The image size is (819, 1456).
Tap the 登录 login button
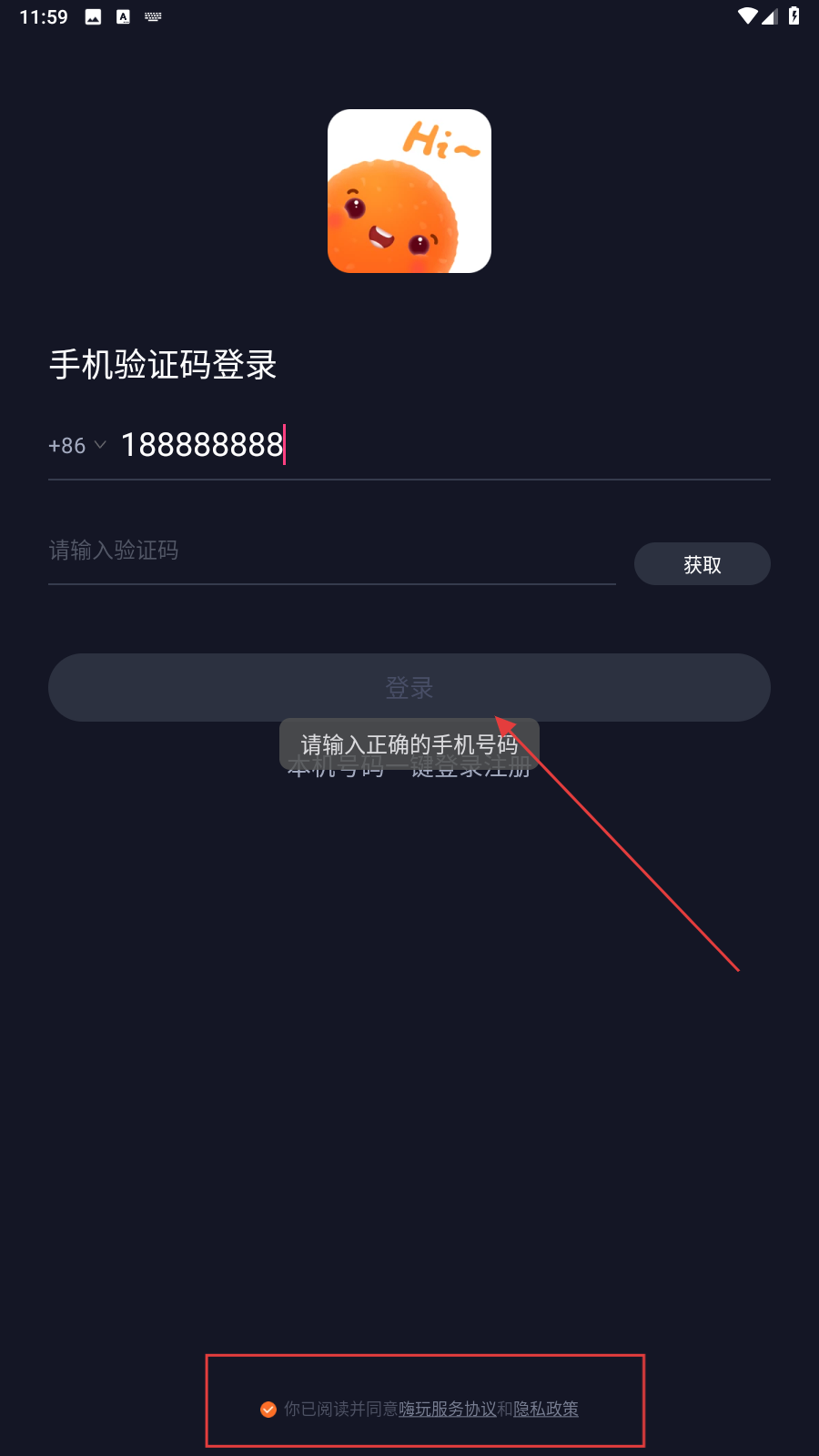(x=409, y=687)
